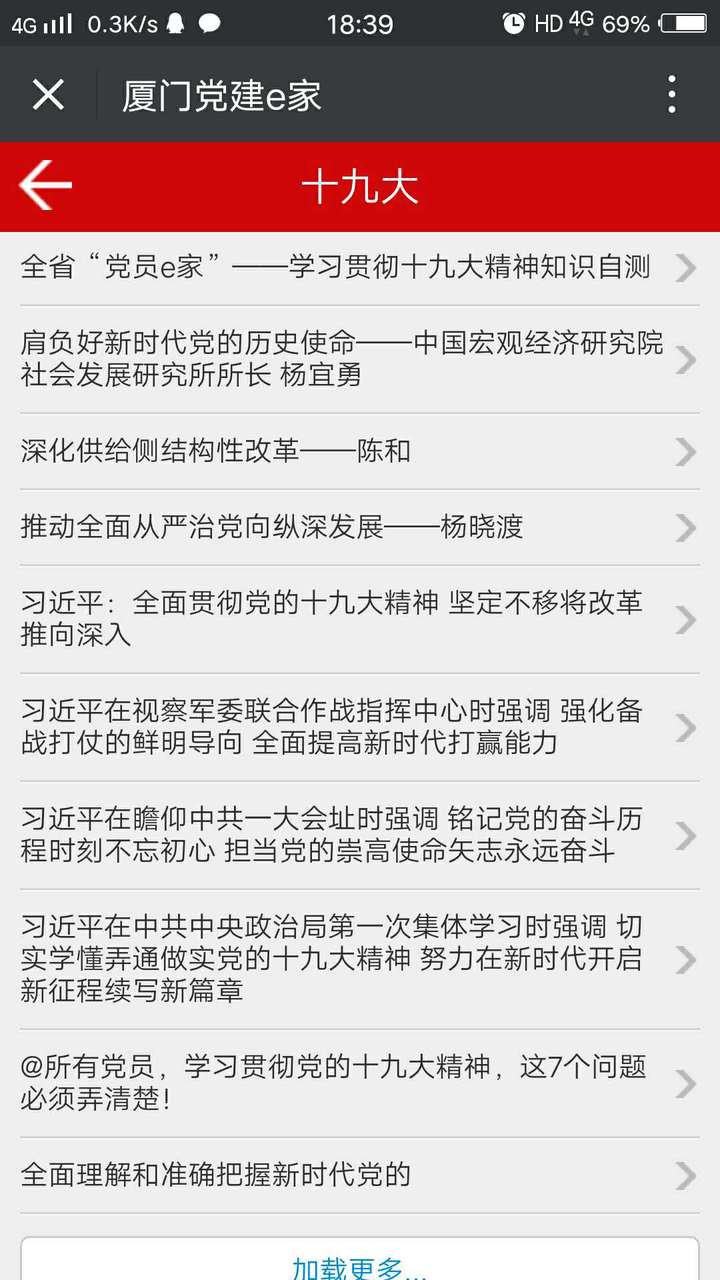Open the article by 杨宜勇

point(360,359)
